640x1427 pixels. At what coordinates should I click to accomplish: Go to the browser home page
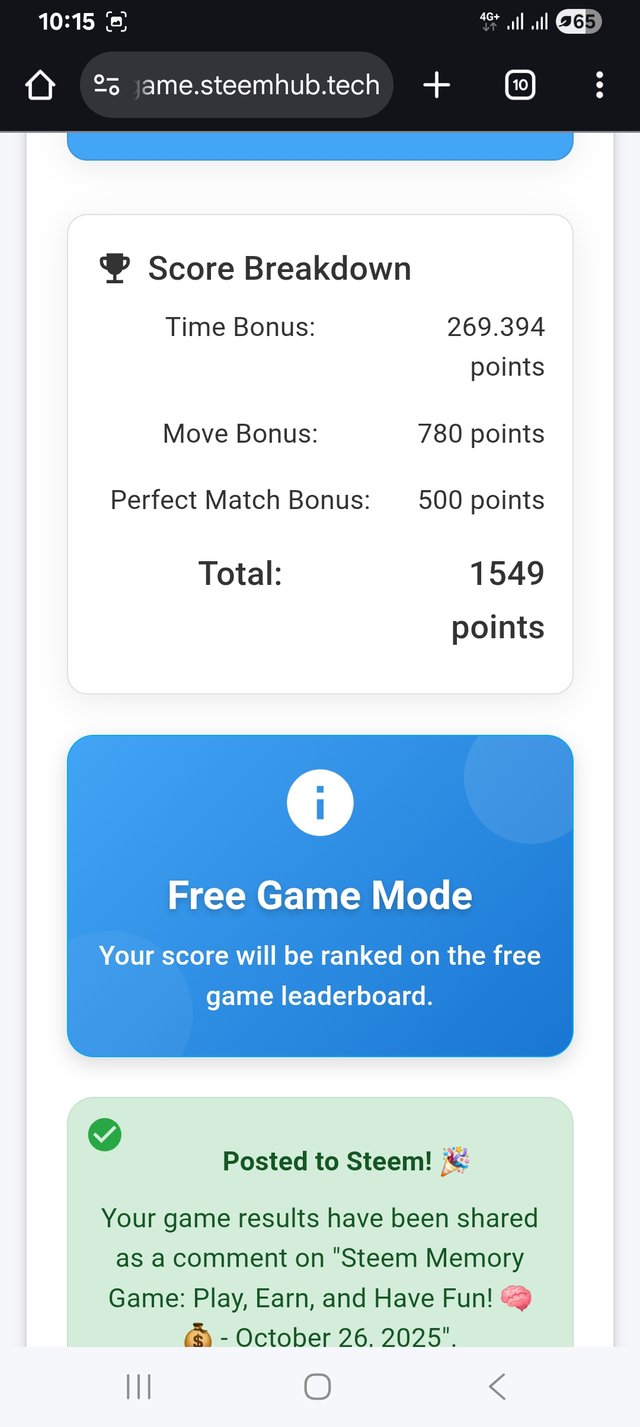pos(40,86)
